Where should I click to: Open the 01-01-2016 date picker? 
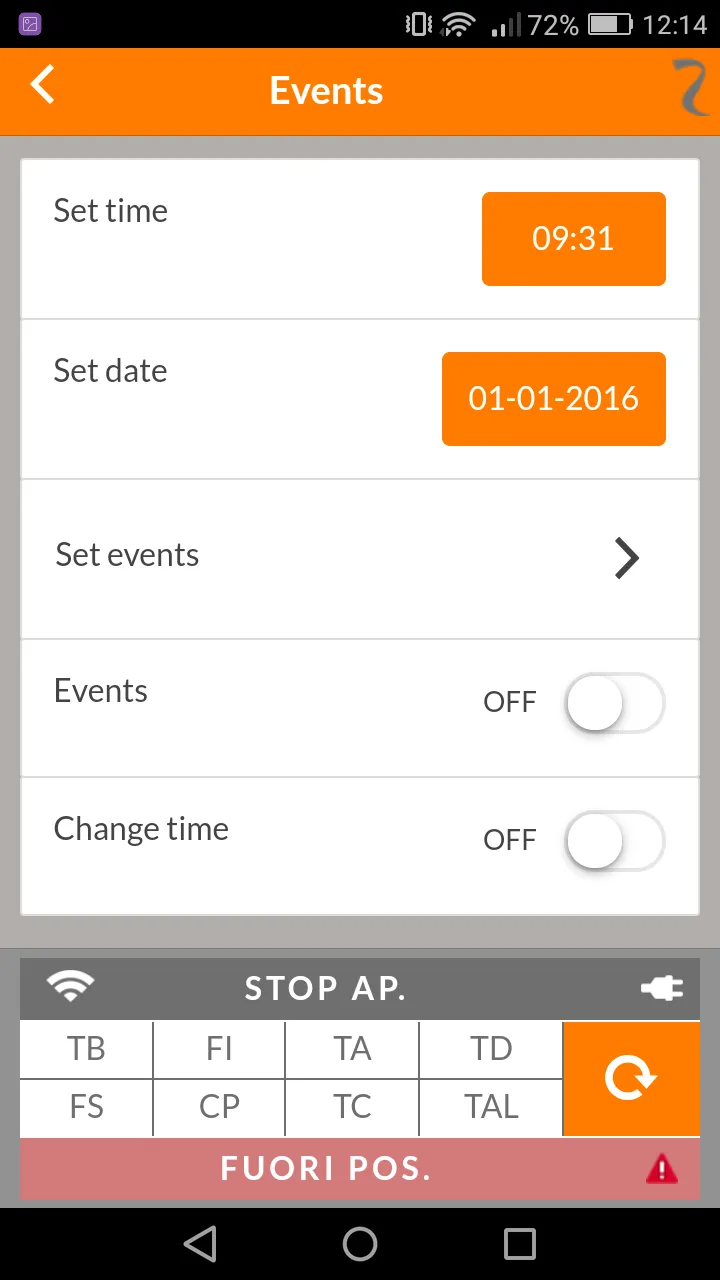pos(553,398)
